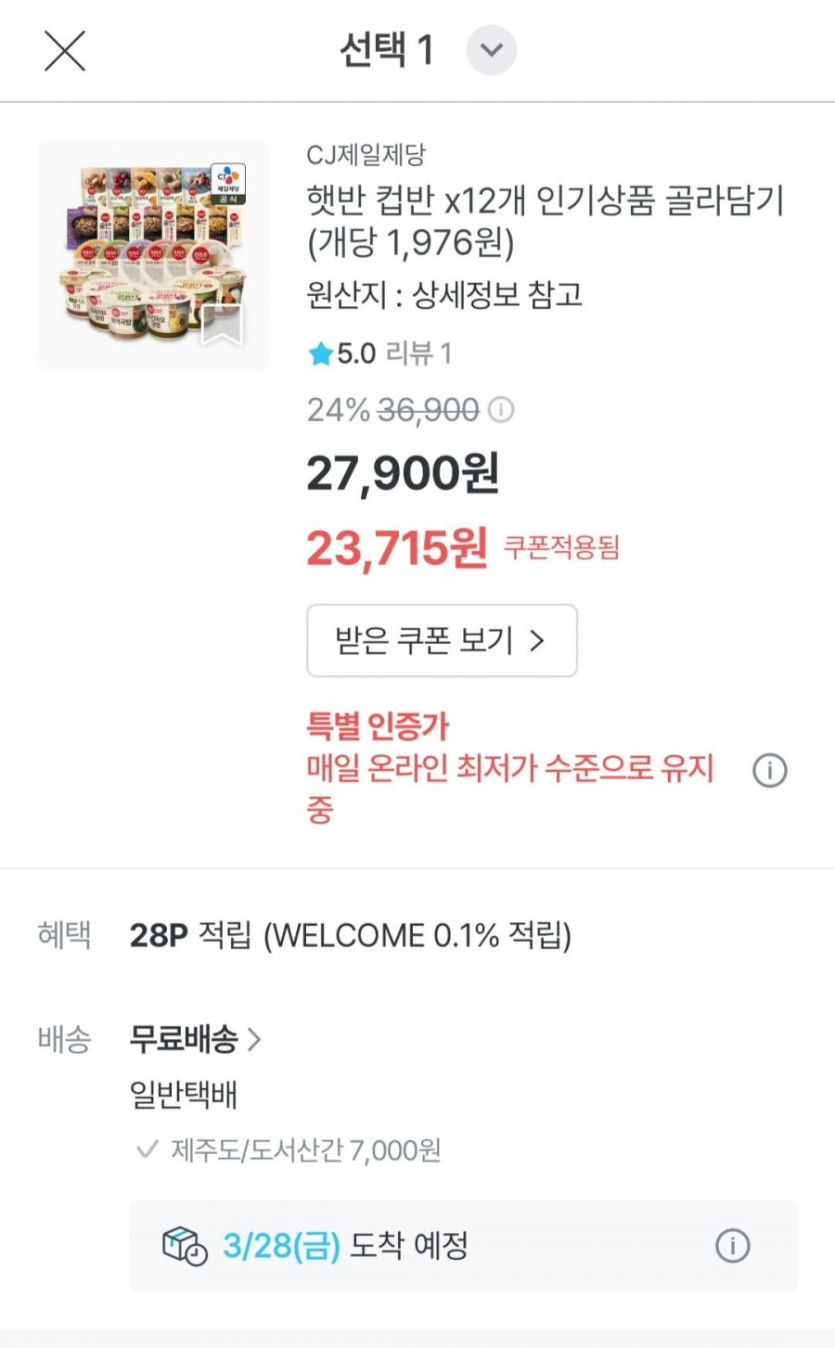Select the brand name CJ제일제당

[363, 153]
